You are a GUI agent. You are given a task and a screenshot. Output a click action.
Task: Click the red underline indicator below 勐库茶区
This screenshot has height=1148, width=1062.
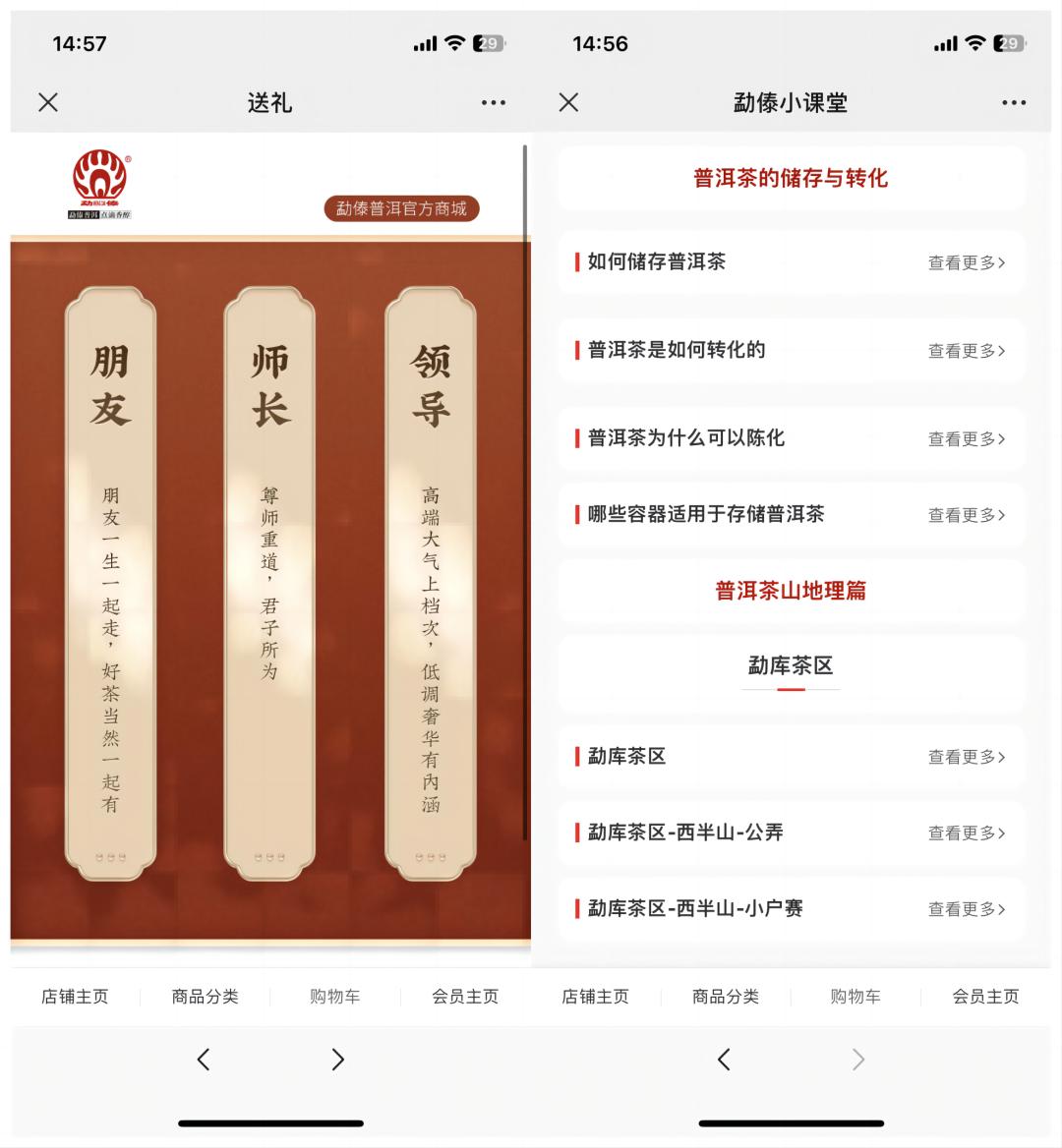(x=791, y=691)
